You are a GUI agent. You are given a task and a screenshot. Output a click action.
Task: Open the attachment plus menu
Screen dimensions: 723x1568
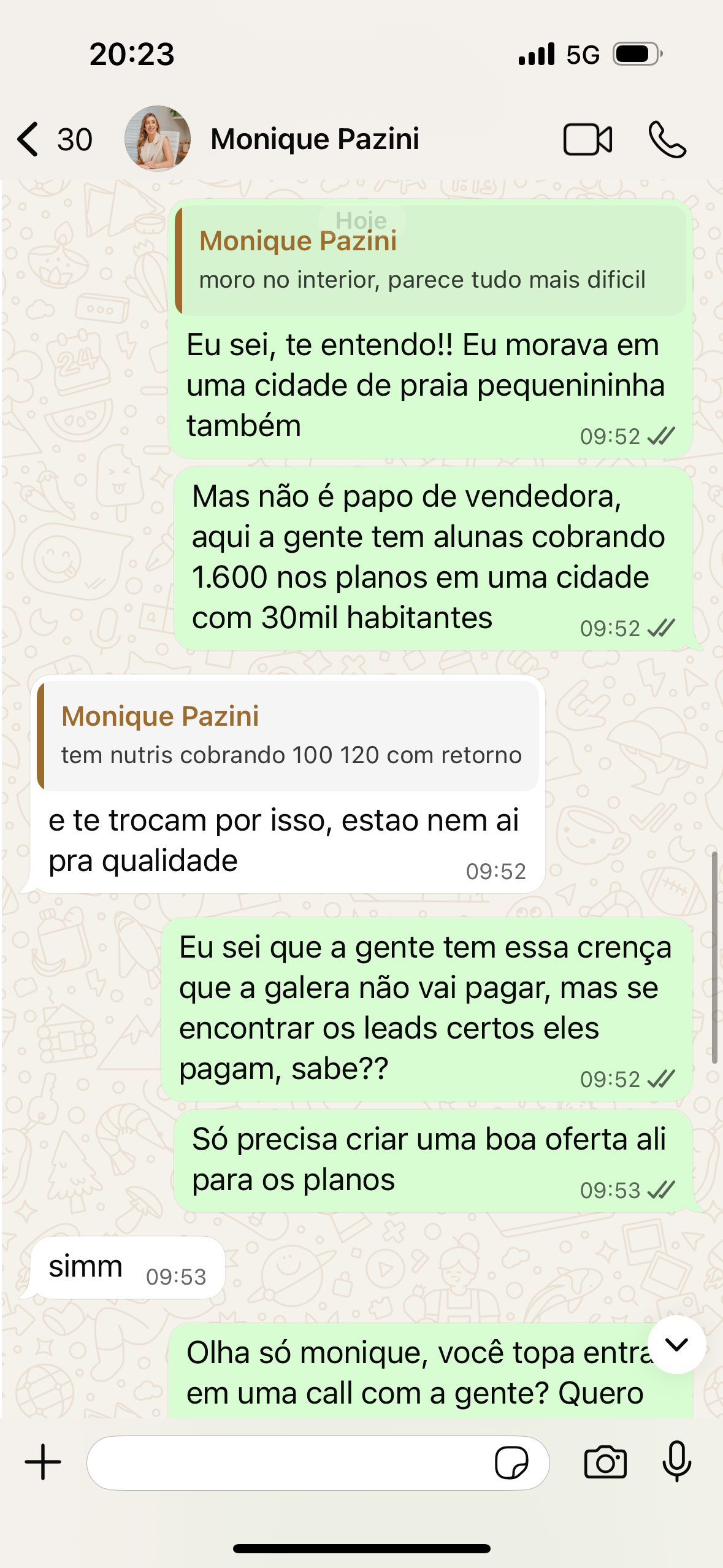[43, 1462]
